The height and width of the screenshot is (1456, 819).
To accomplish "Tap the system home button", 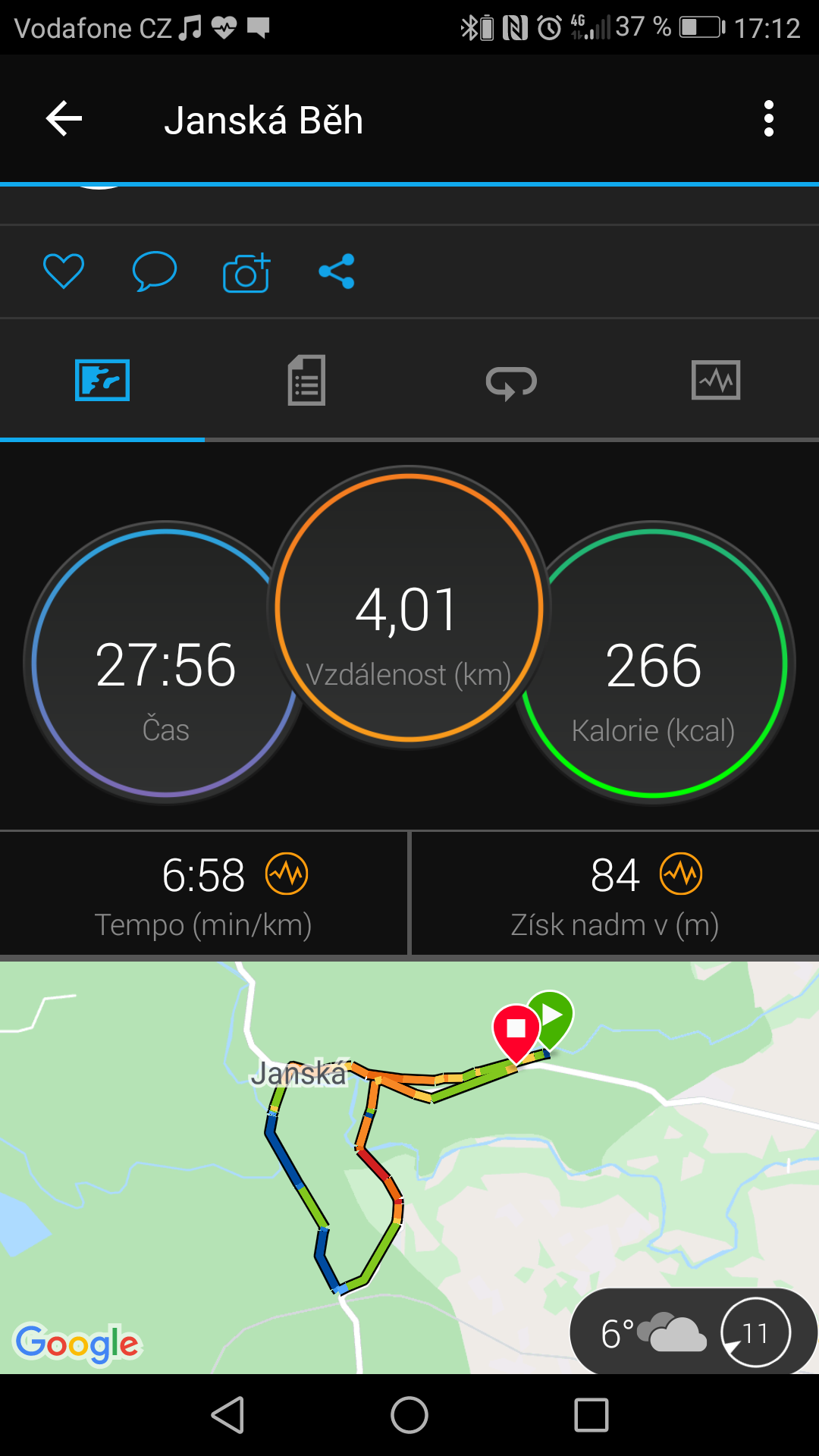I will pos(409,1415).
